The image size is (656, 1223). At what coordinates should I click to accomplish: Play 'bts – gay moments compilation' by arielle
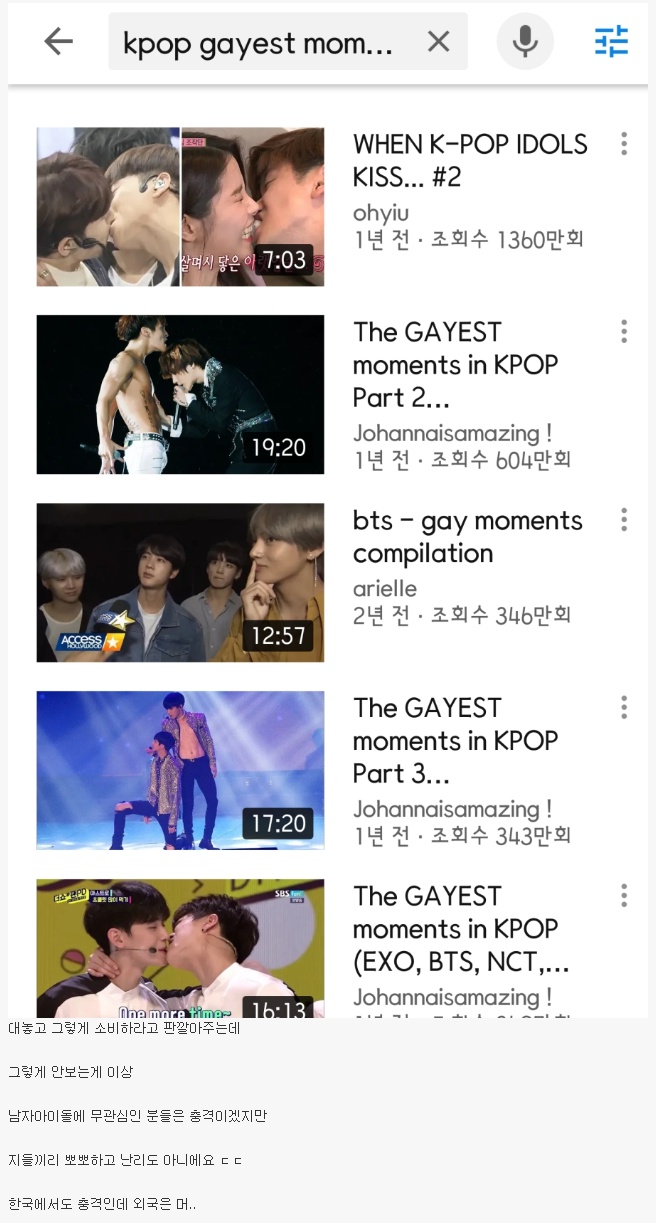point(180,582)
